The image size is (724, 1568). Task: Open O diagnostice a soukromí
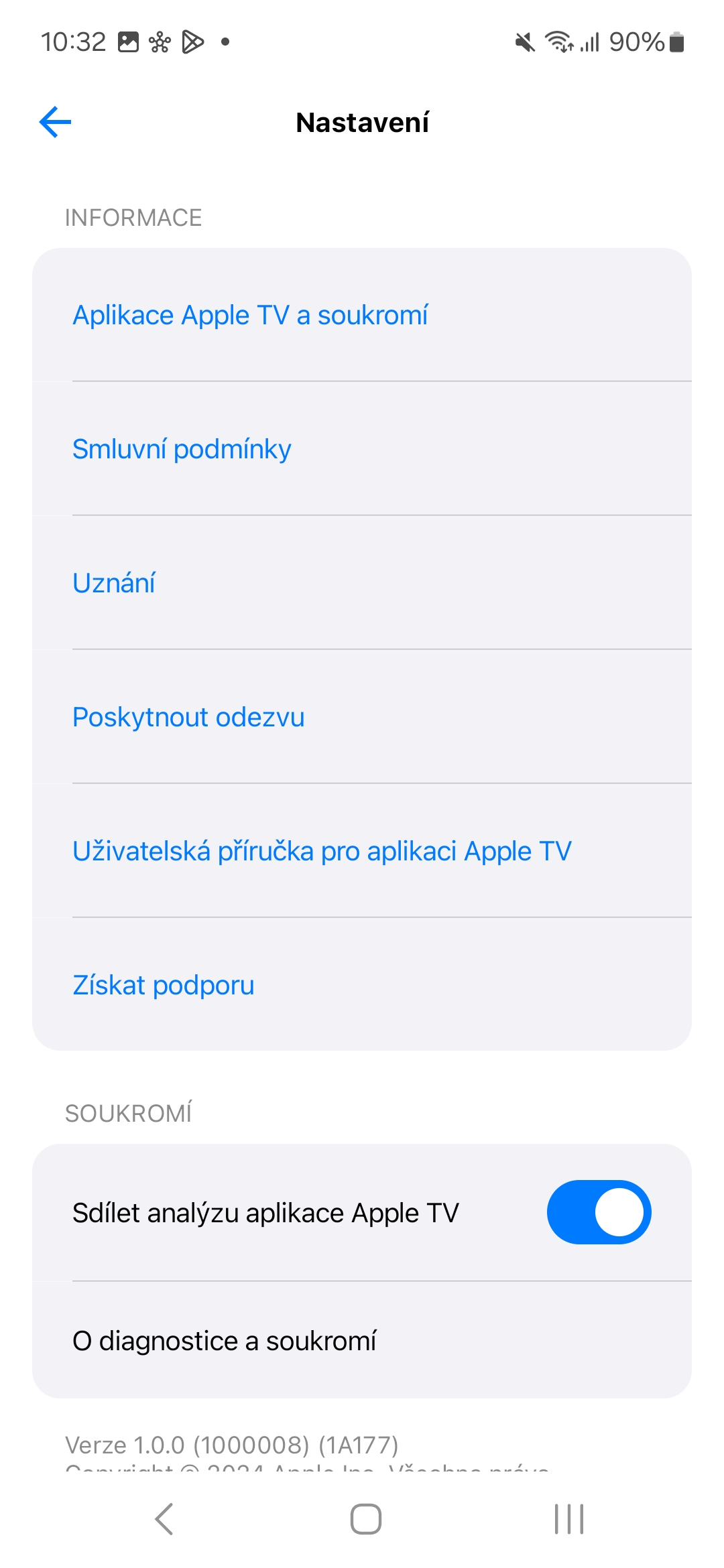tap(362, 1340)
